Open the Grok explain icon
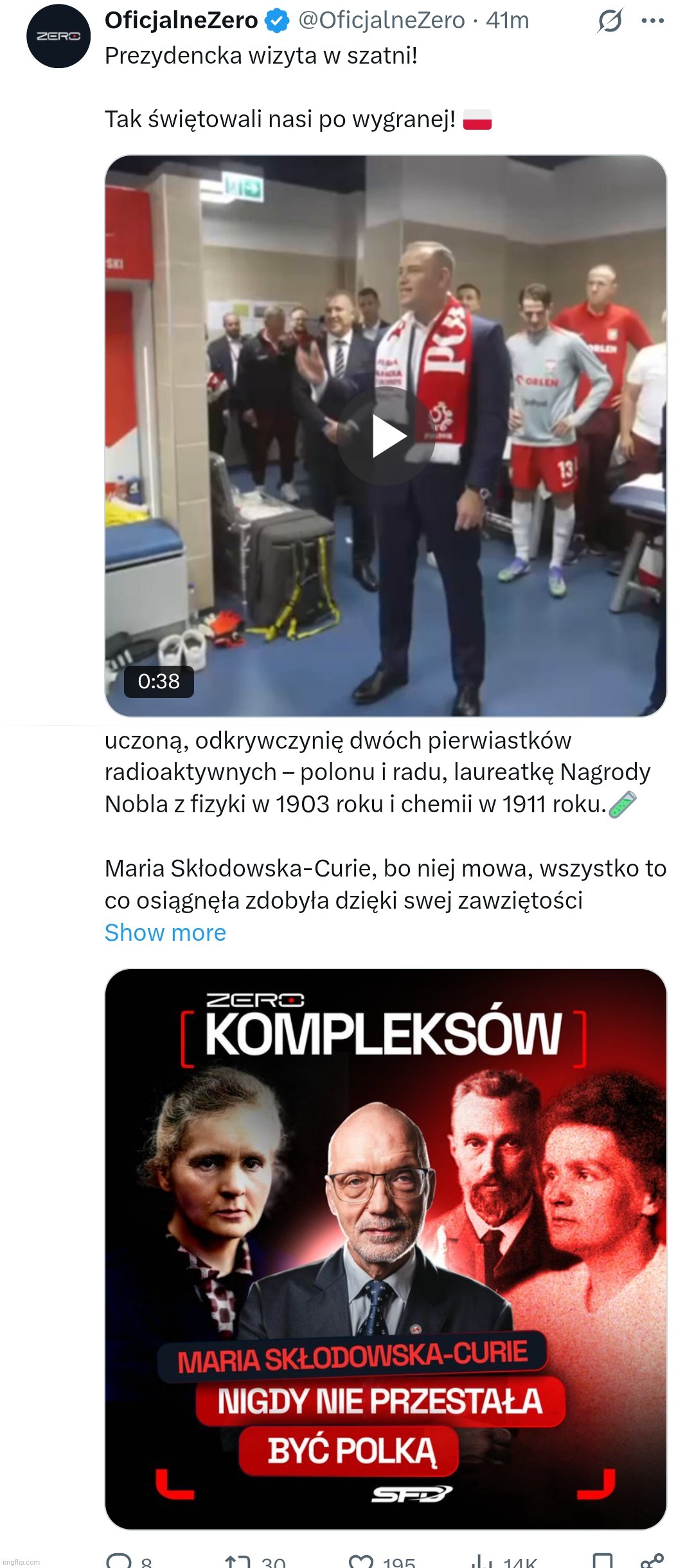 coord(609,21)
